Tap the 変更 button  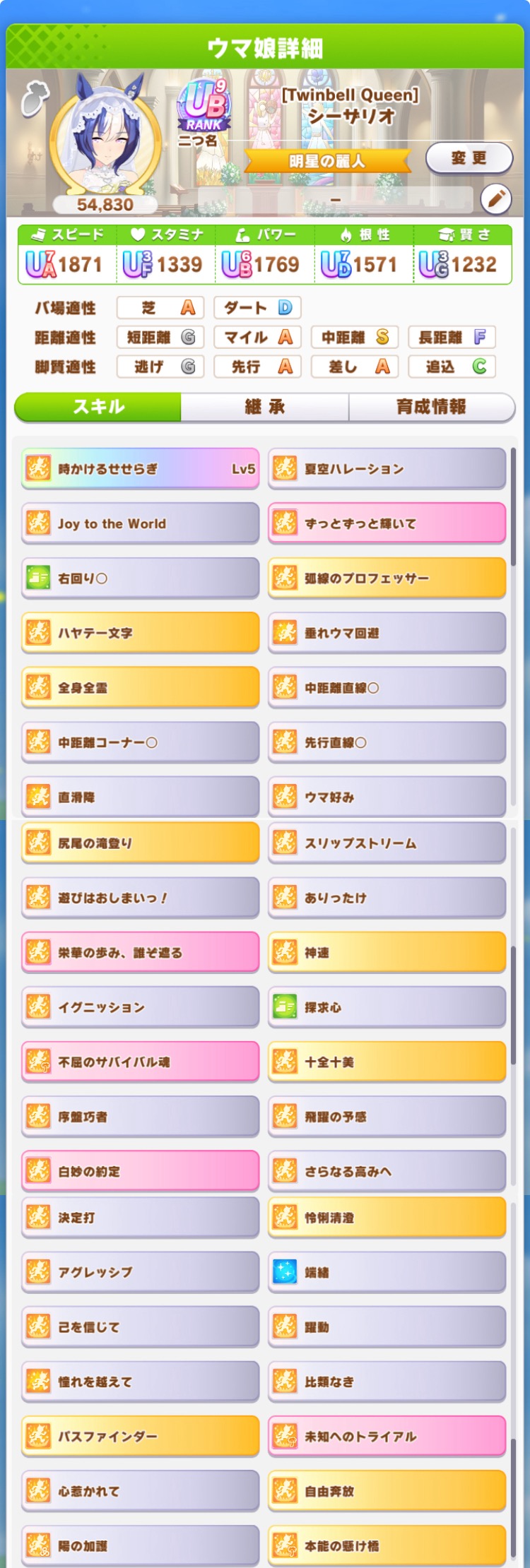coord(469,158)
